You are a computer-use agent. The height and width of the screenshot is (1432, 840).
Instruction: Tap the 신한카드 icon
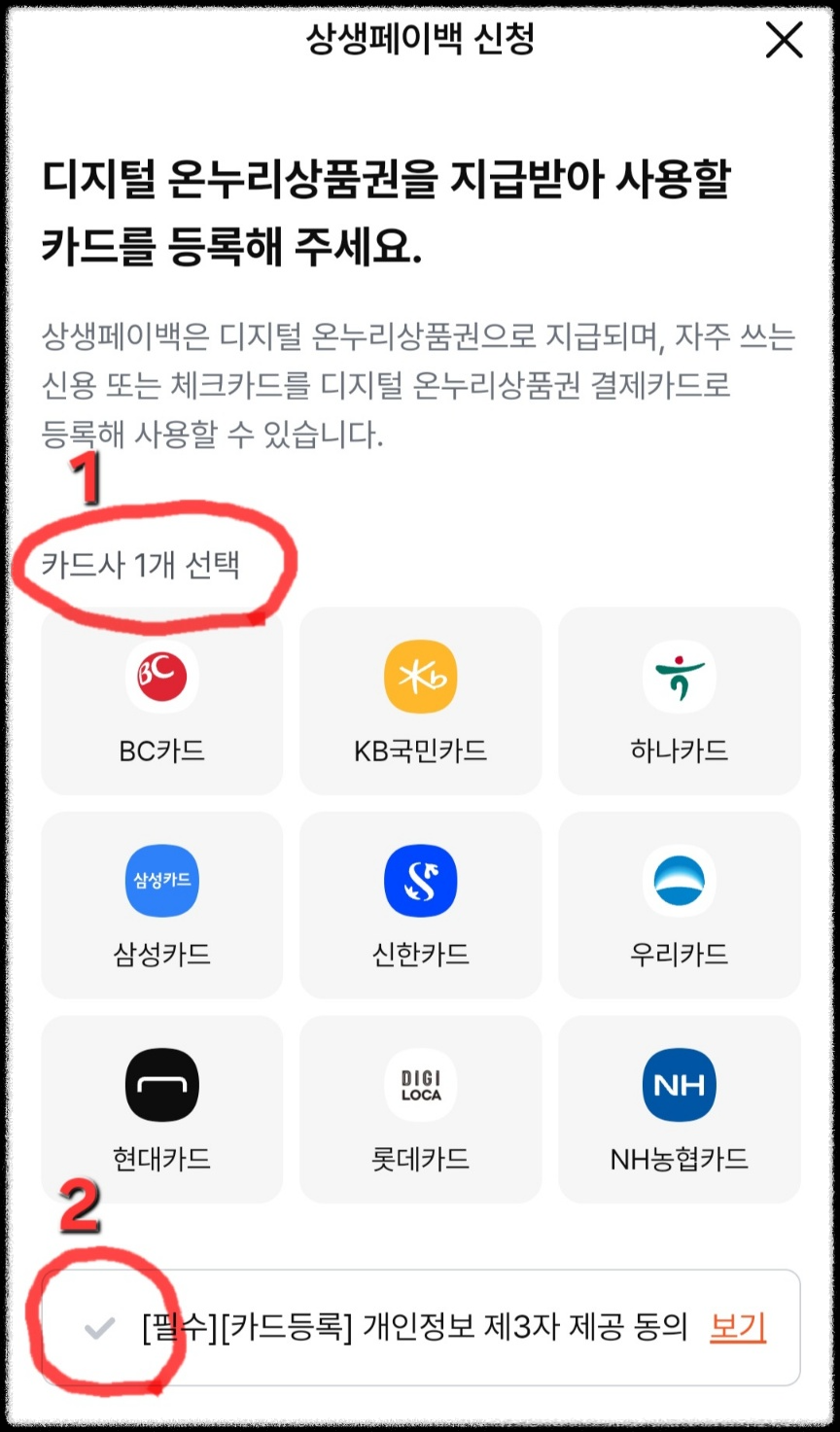[420, 880]
